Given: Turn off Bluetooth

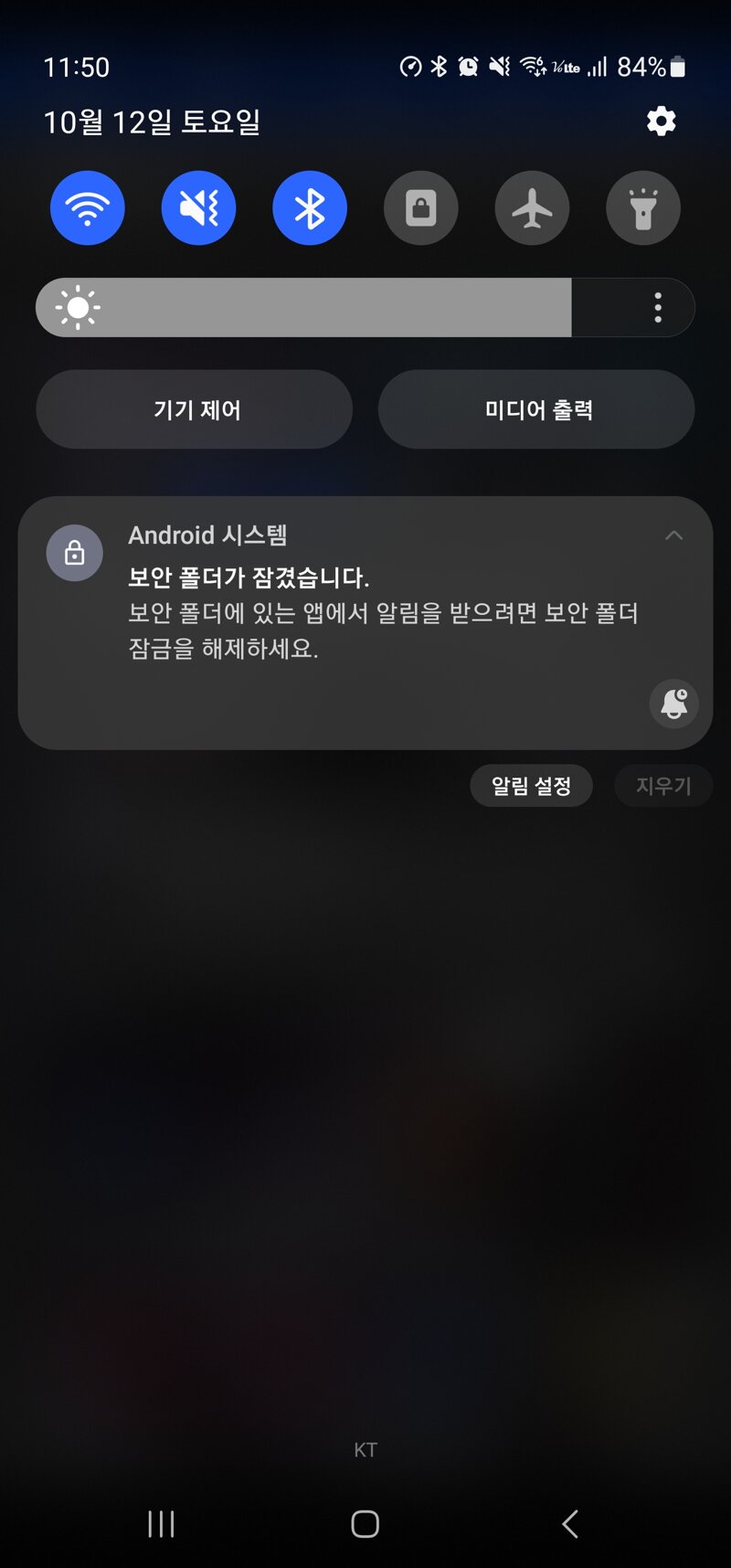Looking at the screenshot, I should click(x=310, y=208).
